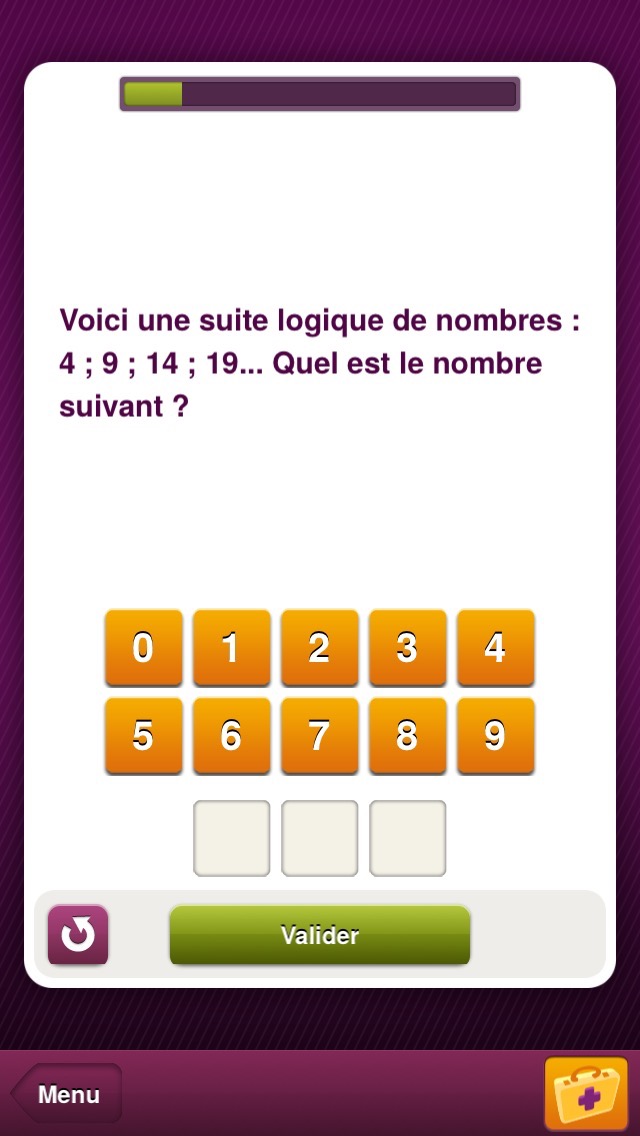The height and width of the screenshot is (1136, 640).
Task: Confirm the answer with Valider
Action: pos(320,936)
